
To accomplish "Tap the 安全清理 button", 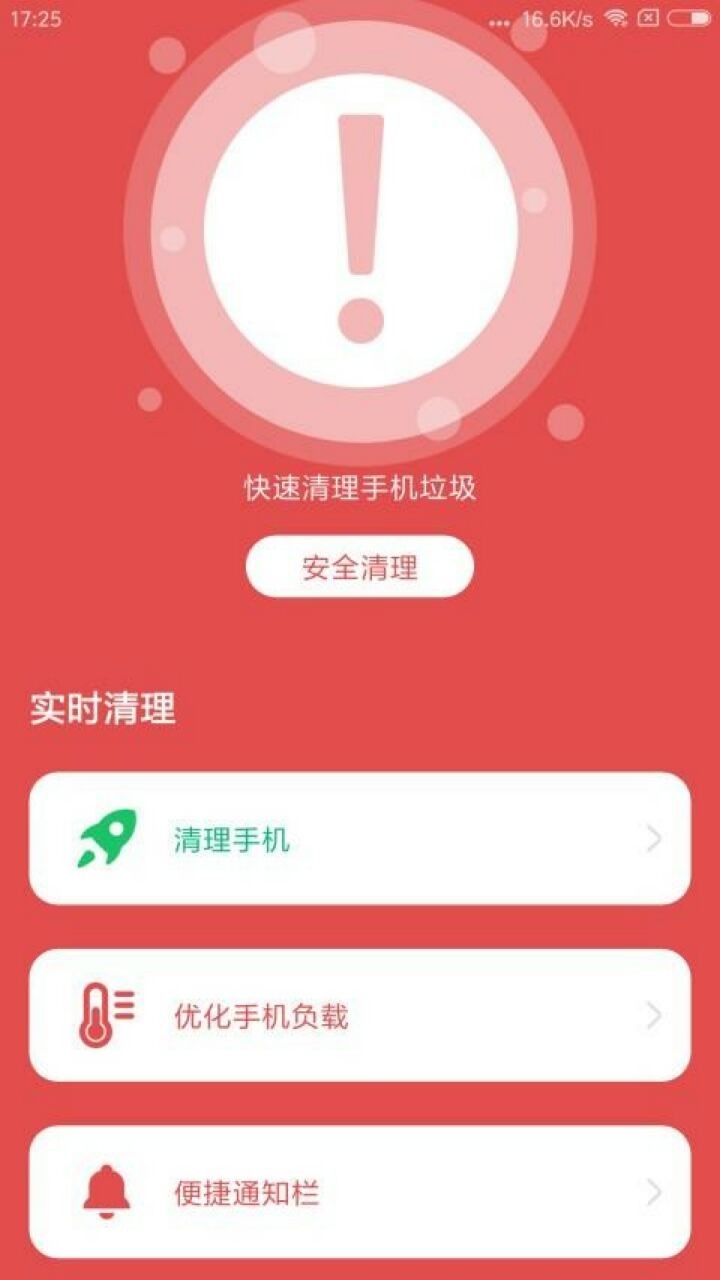I will tap(359, 566).
